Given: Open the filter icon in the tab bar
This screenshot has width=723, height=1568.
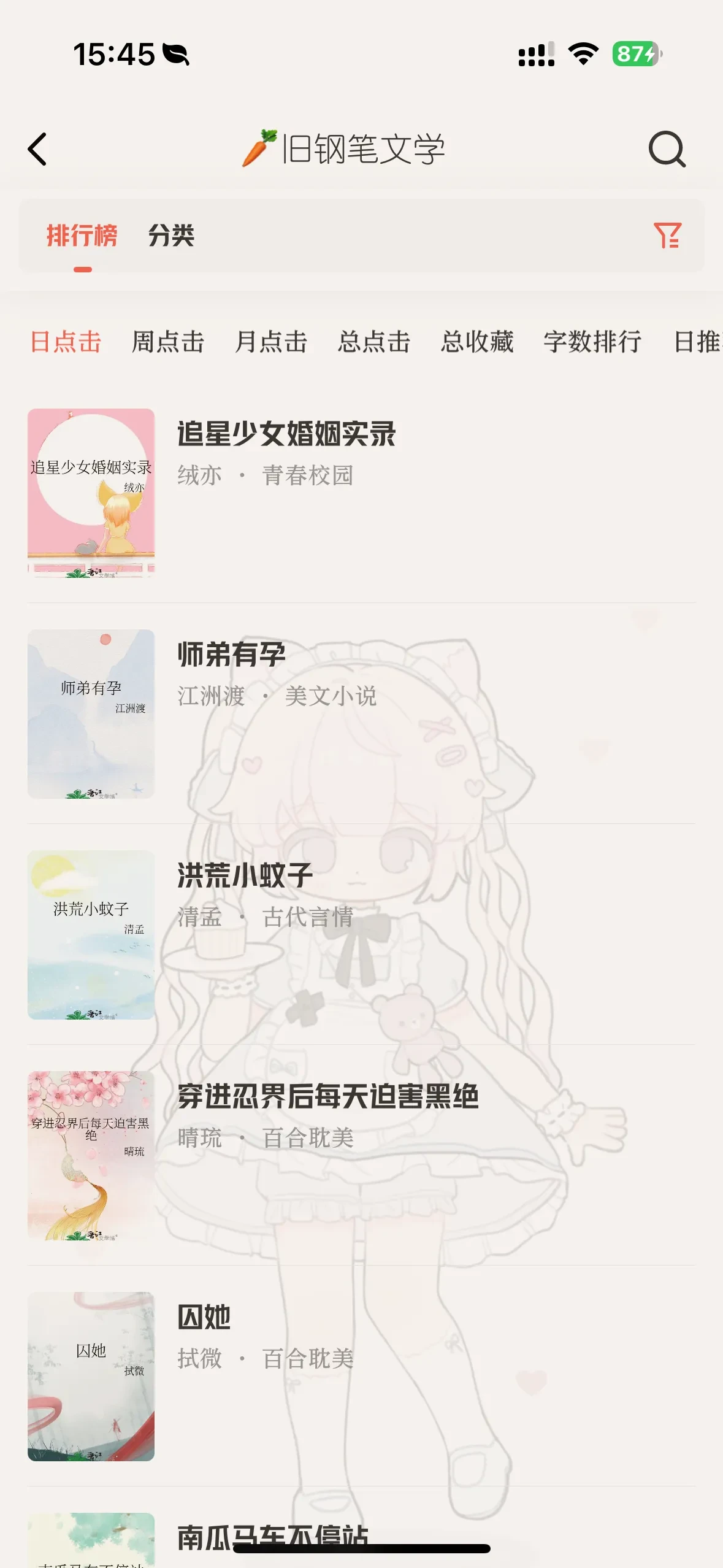Looking at the screenshot, I should [x=667, y=236].
